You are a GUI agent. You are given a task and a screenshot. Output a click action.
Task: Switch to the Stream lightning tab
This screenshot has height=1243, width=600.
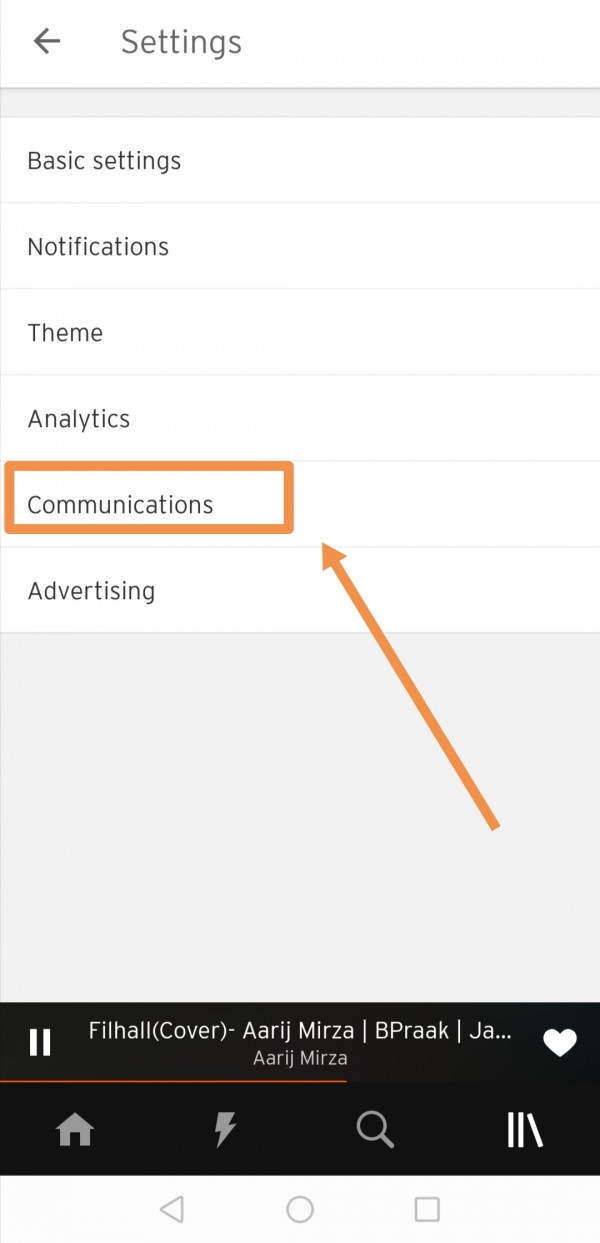pos(225,1130)
